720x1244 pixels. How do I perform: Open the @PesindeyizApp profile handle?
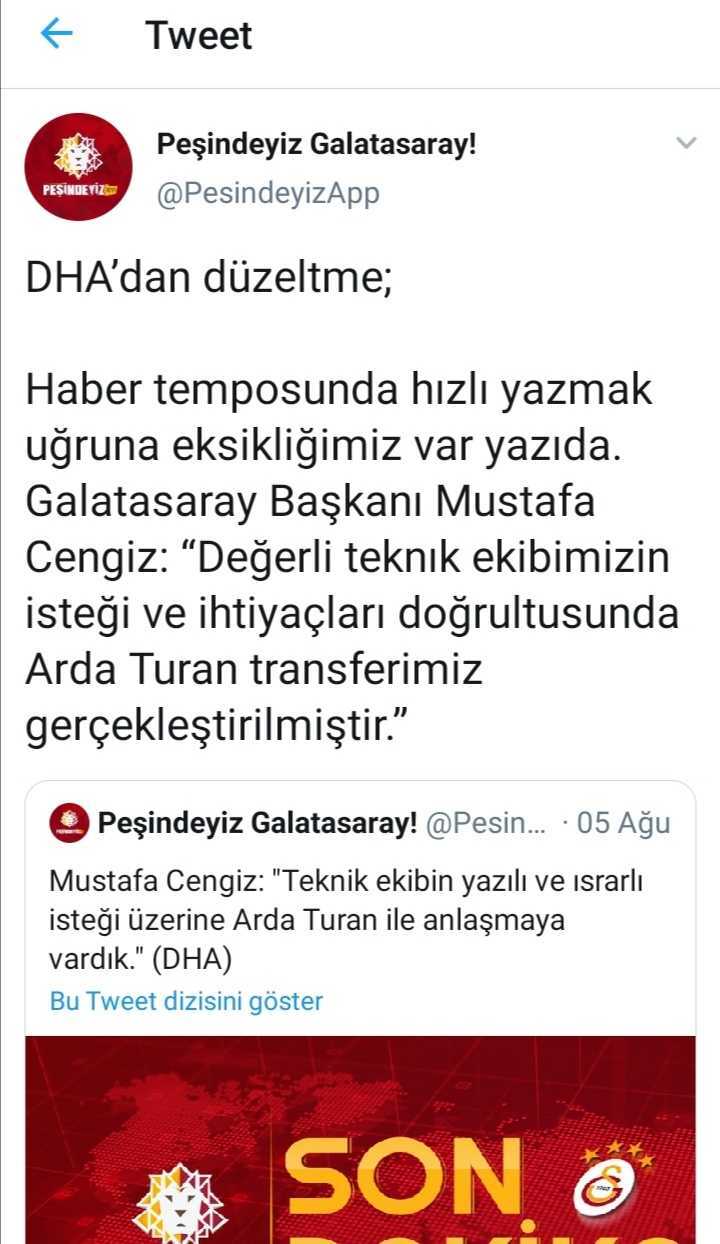point(268,192)
